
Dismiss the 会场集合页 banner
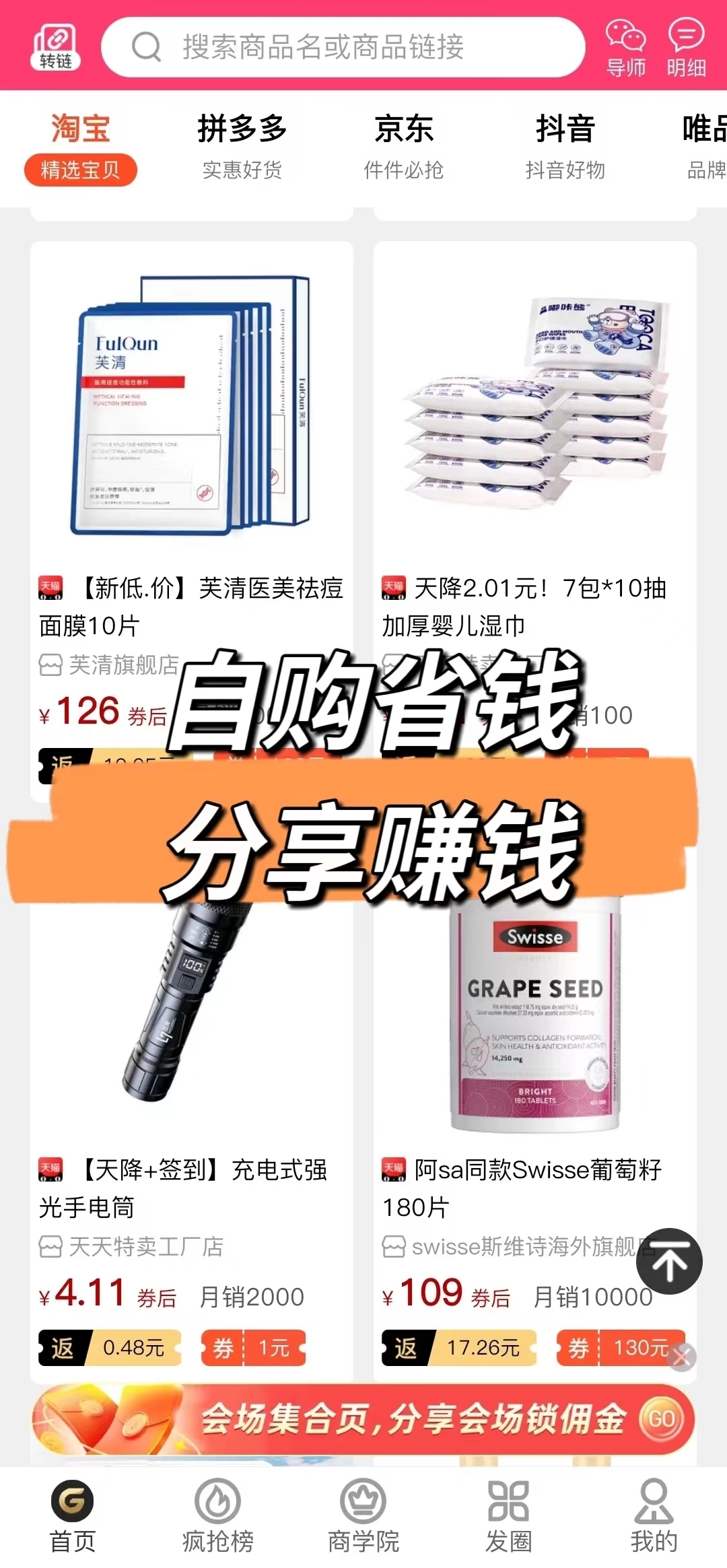click(x=682, y=1357)
